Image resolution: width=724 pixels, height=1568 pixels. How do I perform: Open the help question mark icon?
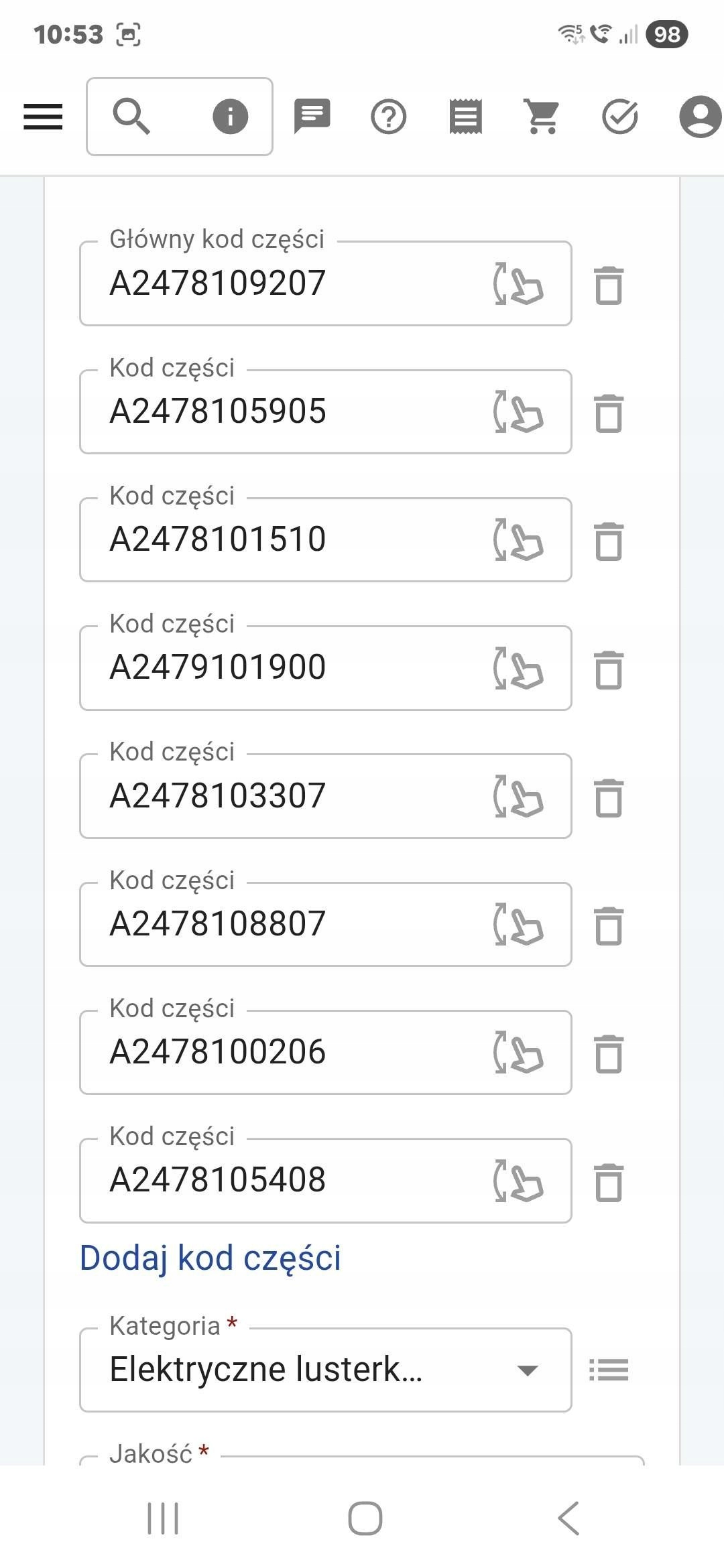389,117
